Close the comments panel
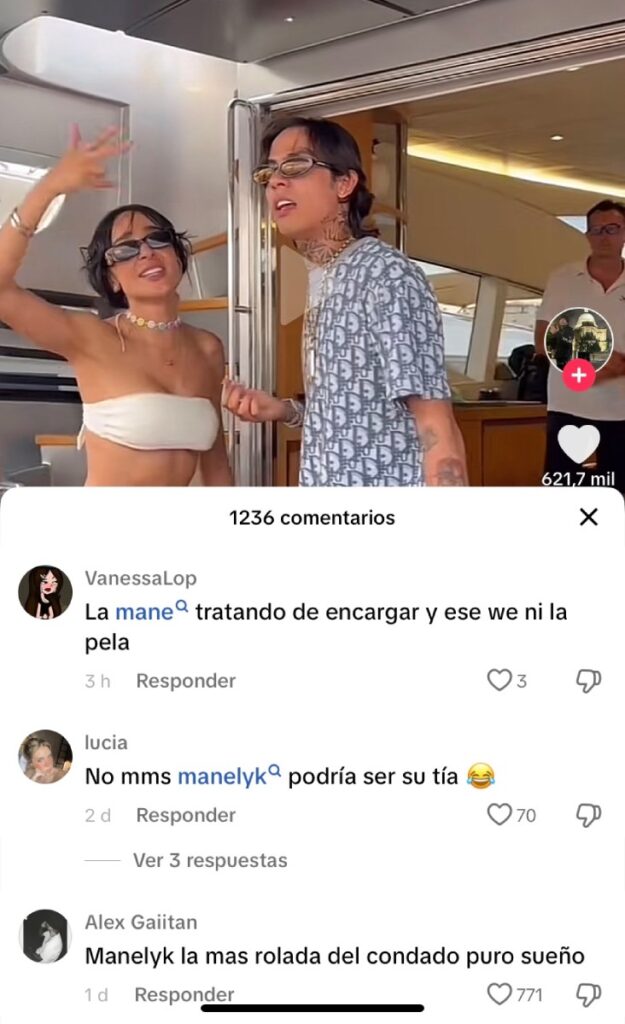Viewport: 625px width, 1024px height. pos(589,517)
